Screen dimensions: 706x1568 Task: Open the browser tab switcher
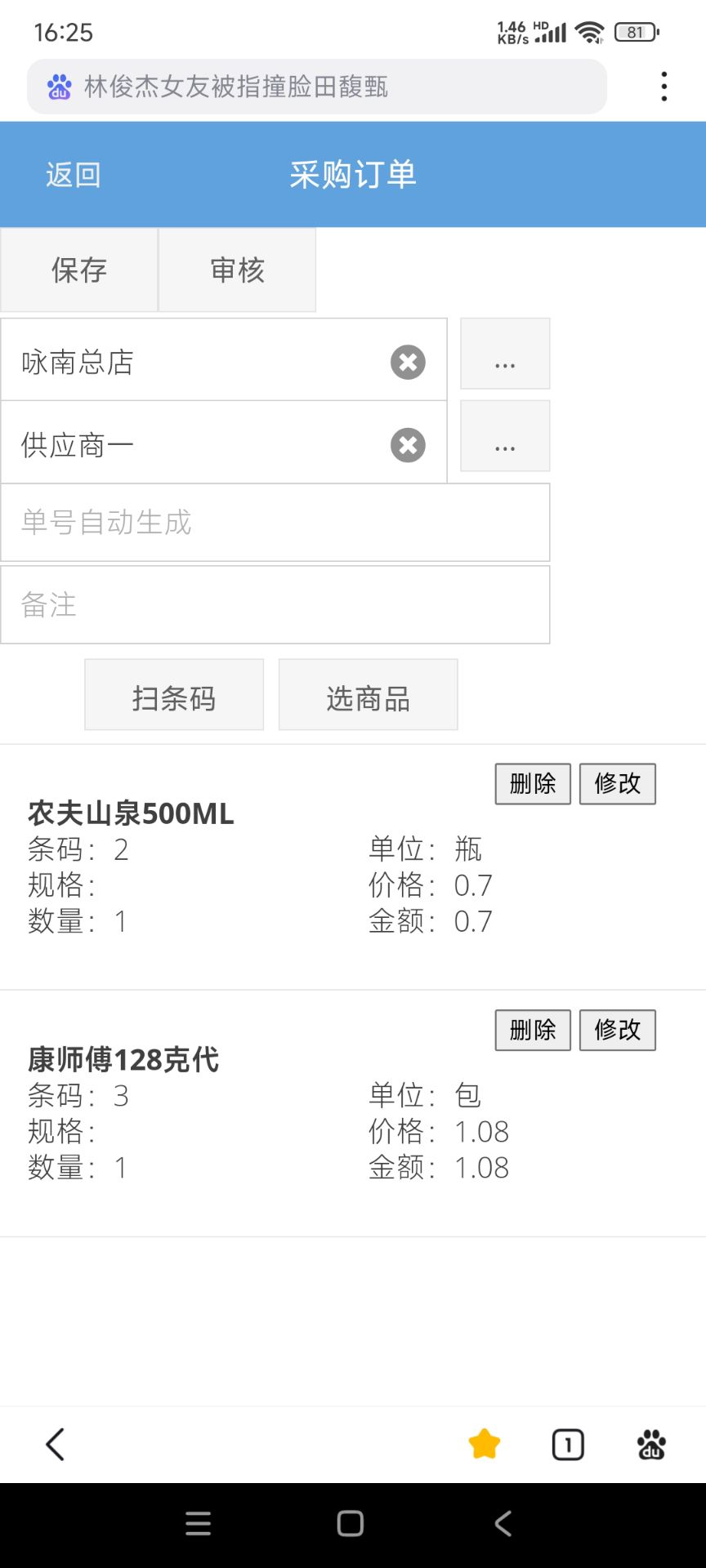click(x=568, y=1445)
